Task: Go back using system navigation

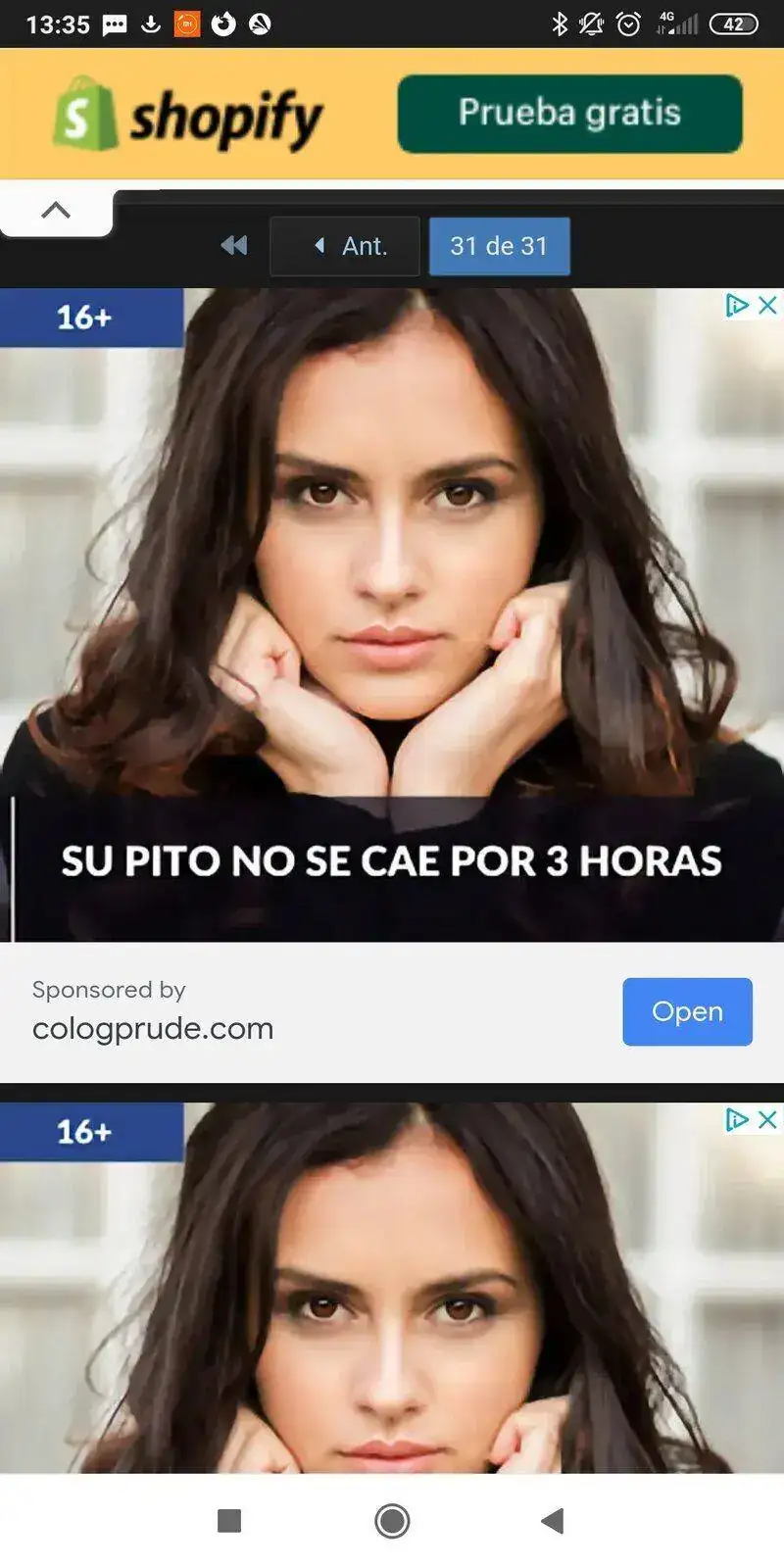Action: (553, 1521)
